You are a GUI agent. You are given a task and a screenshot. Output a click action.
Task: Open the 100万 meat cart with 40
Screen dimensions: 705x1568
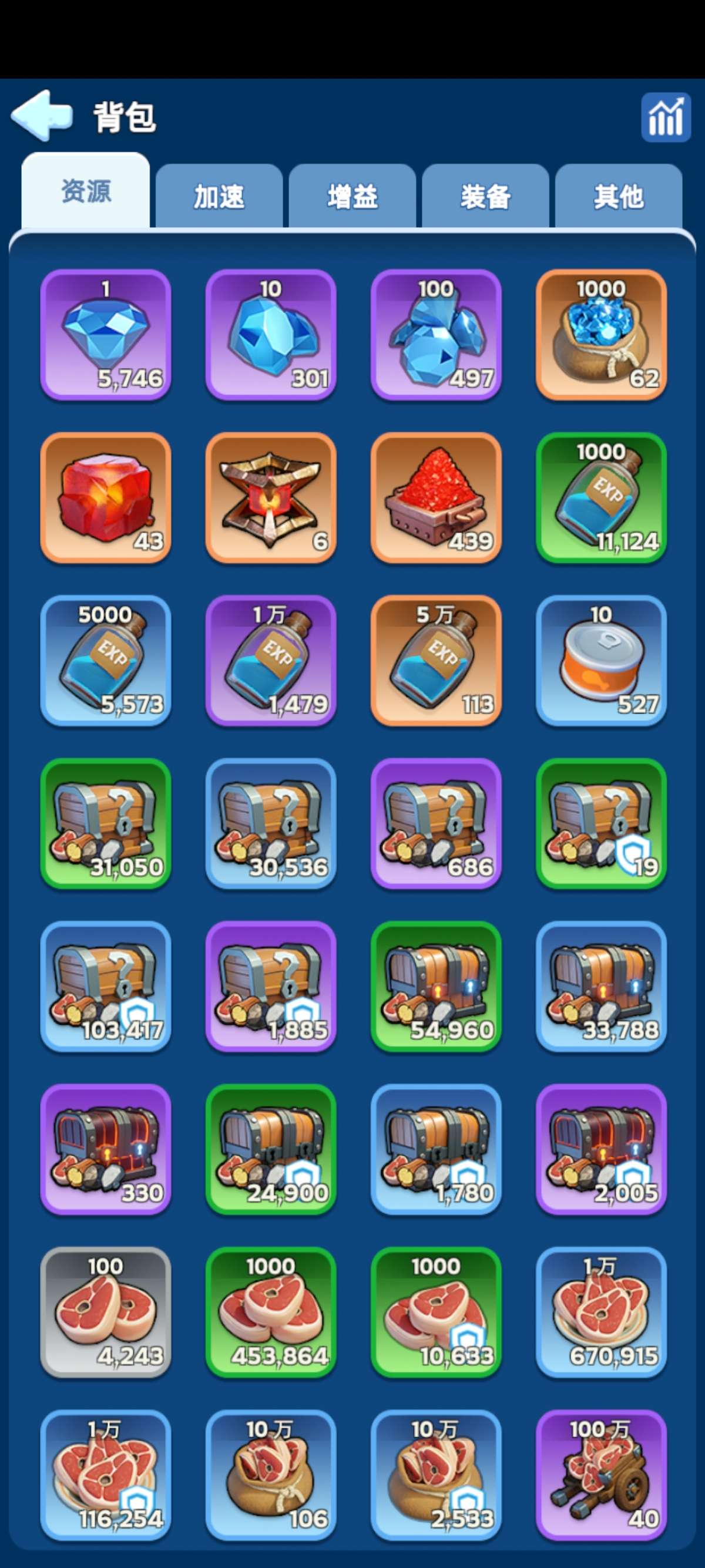(601, 1475)
